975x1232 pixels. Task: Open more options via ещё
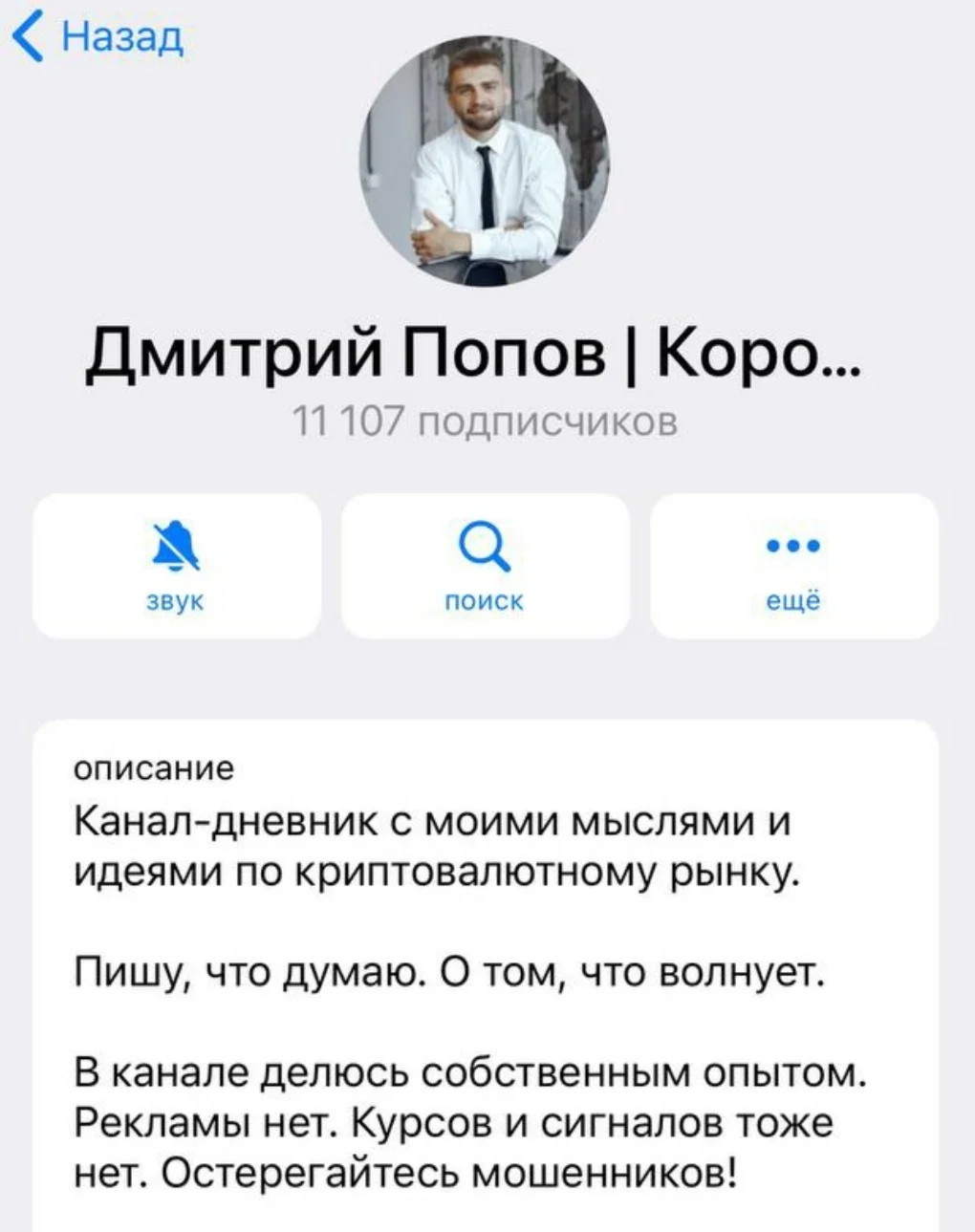click(793, 566)
